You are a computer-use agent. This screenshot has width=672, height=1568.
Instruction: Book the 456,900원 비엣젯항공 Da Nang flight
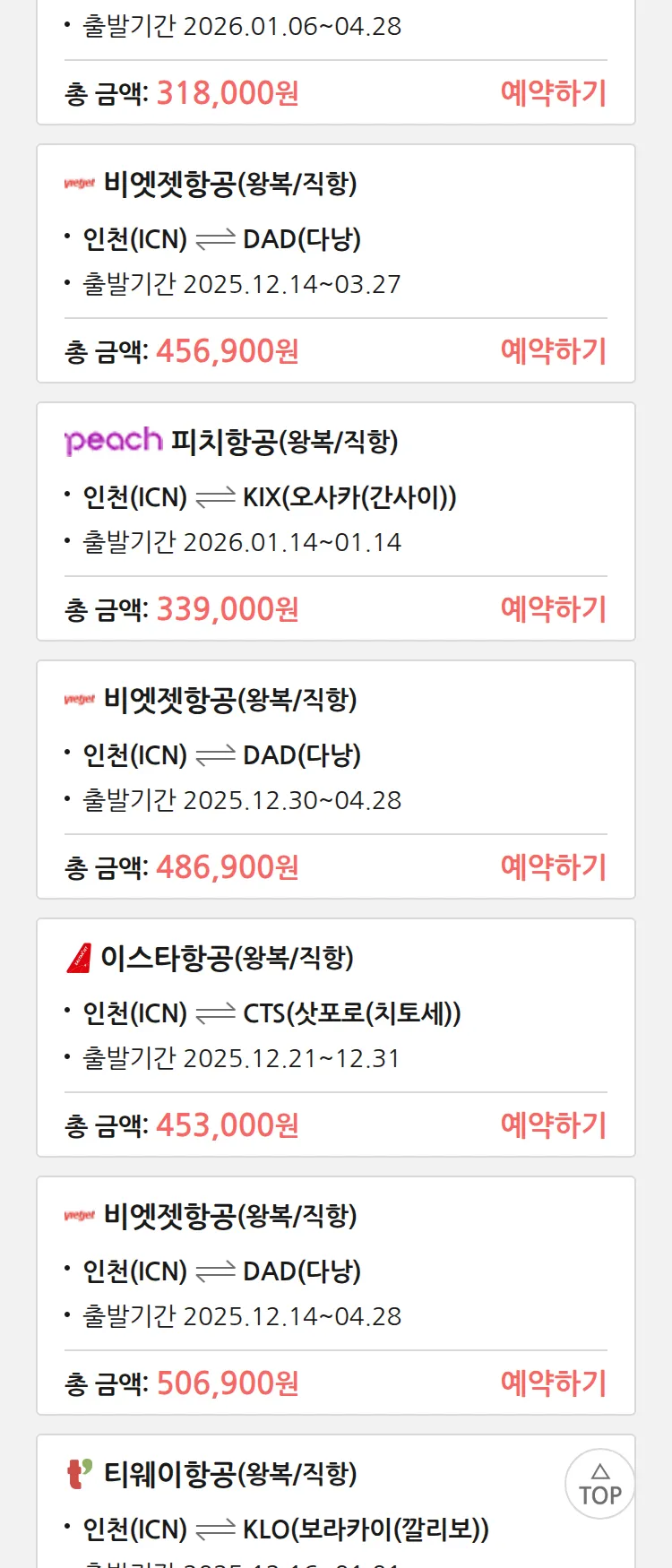coord(553,351)
